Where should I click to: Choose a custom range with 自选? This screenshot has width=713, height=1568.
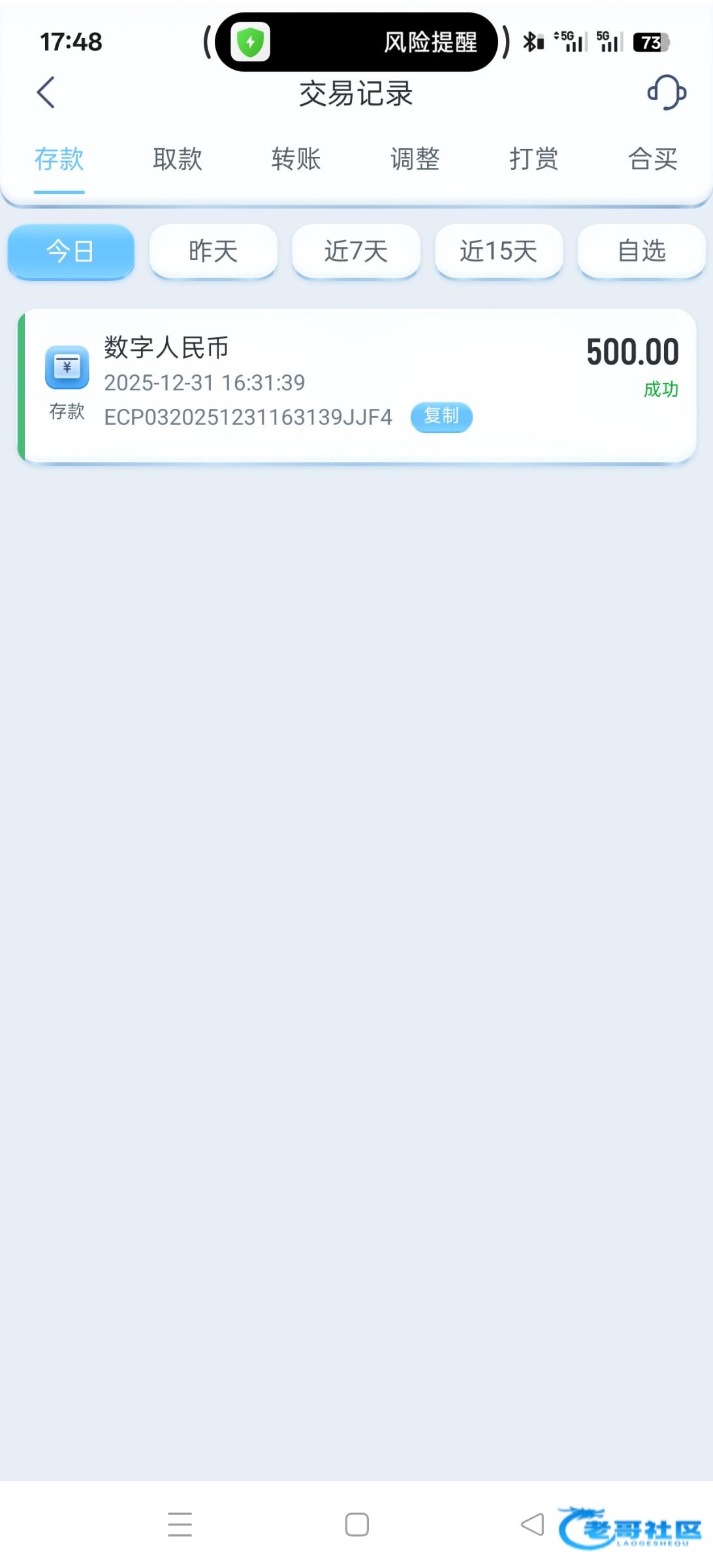(x=642, y=252)
